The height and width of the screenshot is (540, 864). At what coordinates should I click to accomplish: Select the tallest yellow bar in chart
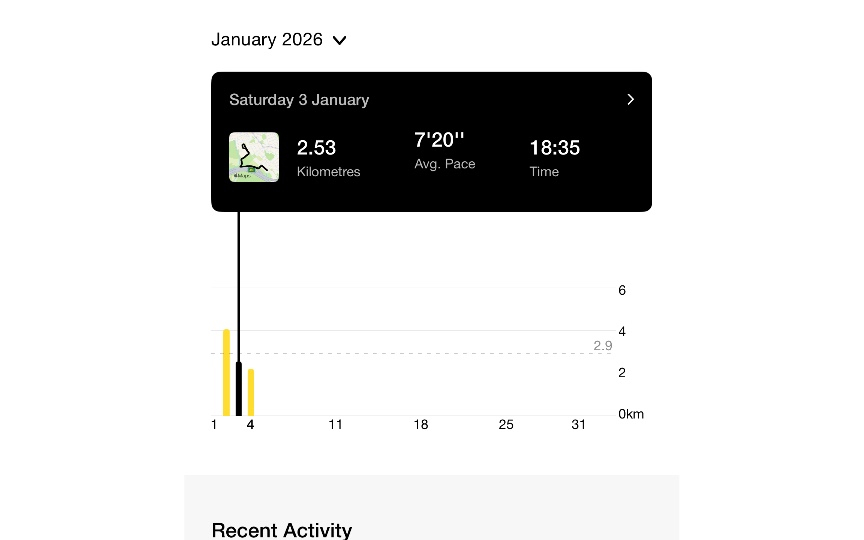pos(227,372)
